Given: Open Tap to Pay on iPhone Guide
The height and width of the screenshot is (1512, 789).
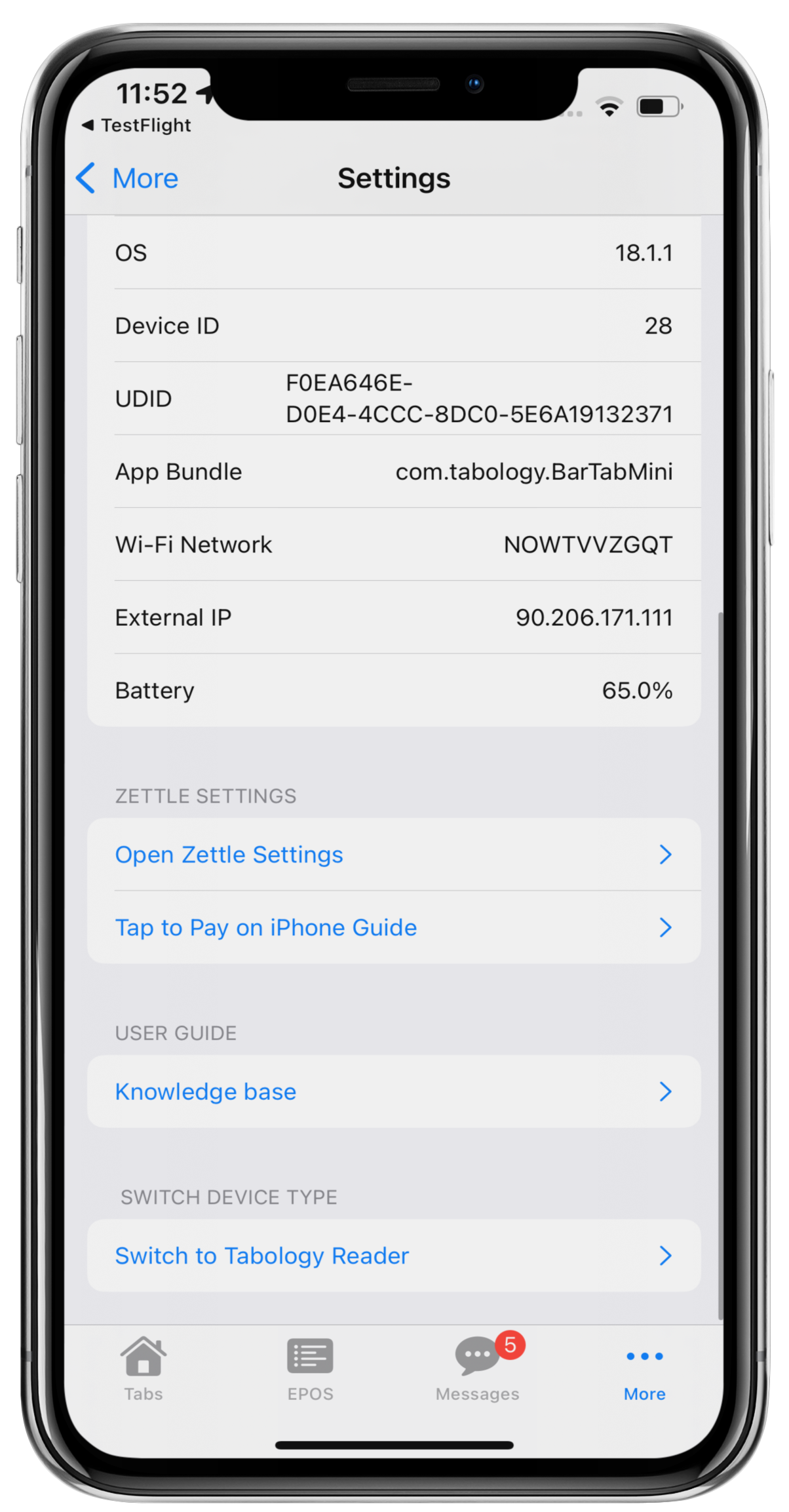Looking at the screenshot, I should point(394,927).
